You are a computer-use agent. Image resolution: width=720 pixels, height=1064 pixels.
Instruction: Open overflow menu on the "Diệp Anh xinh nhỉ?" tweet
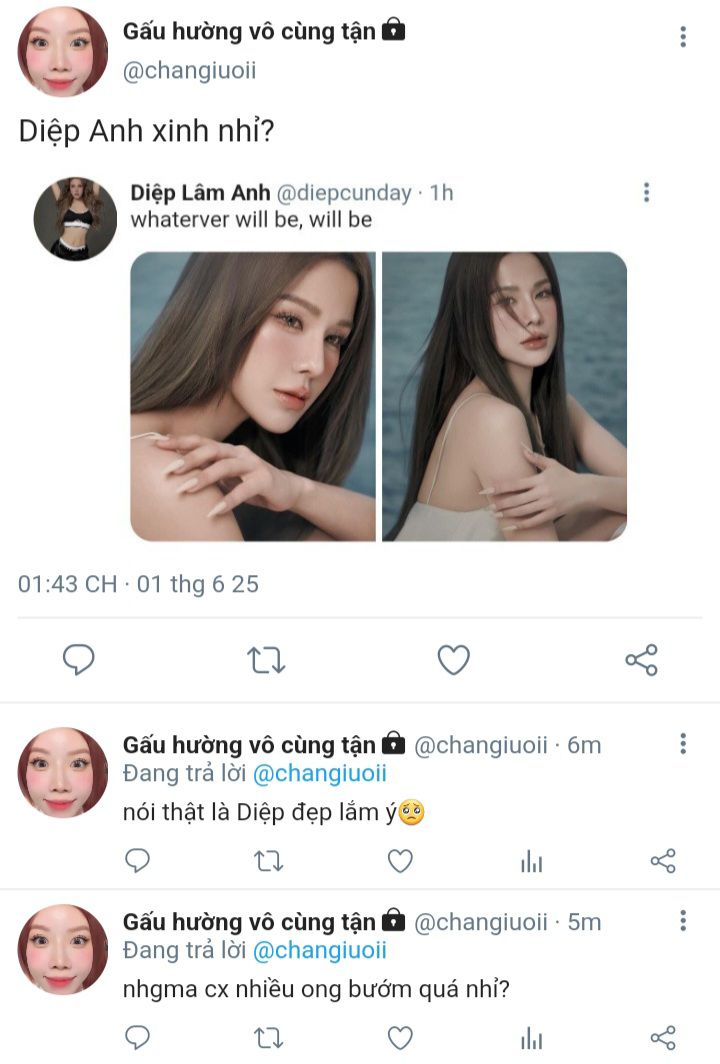[x=683, y=37]
